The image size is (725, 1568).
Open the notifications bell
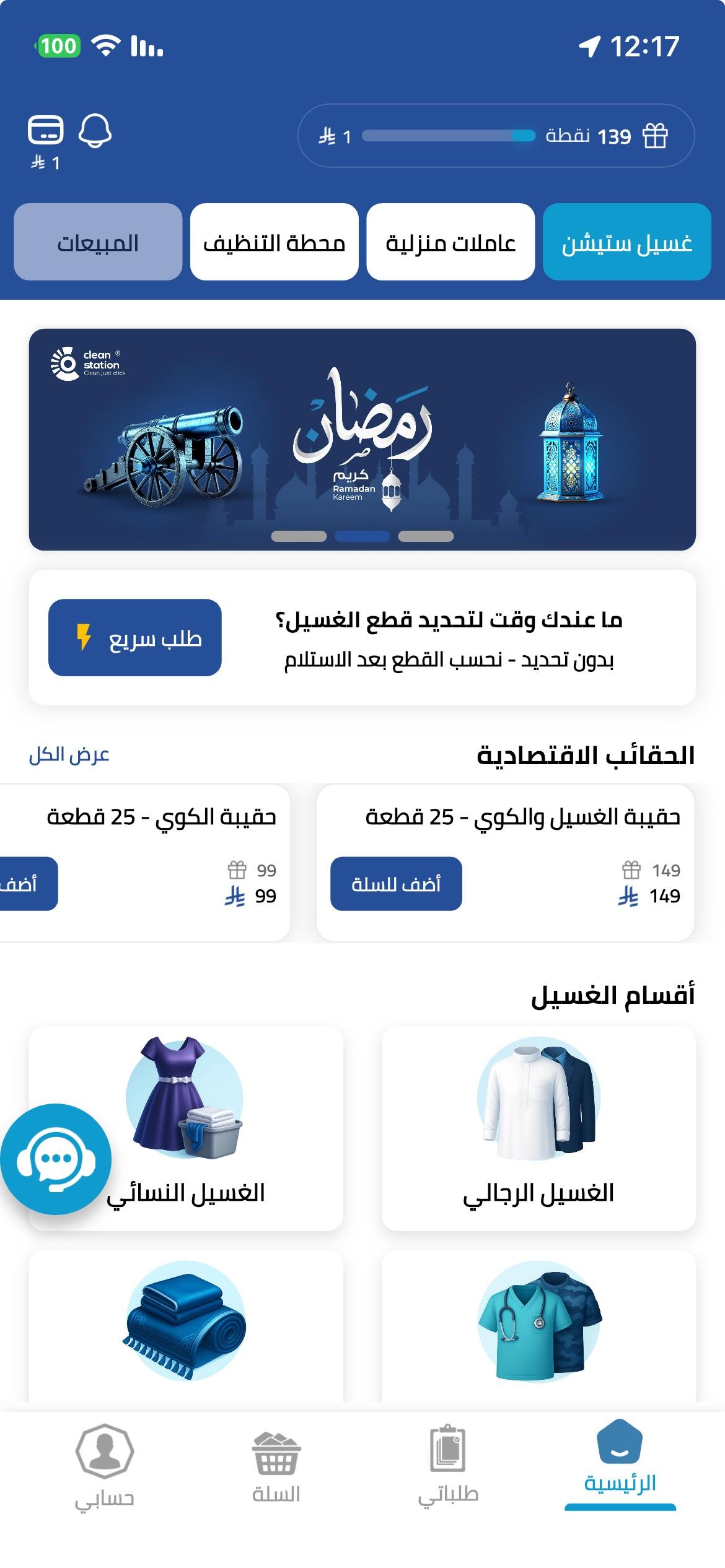coord(95,131)
